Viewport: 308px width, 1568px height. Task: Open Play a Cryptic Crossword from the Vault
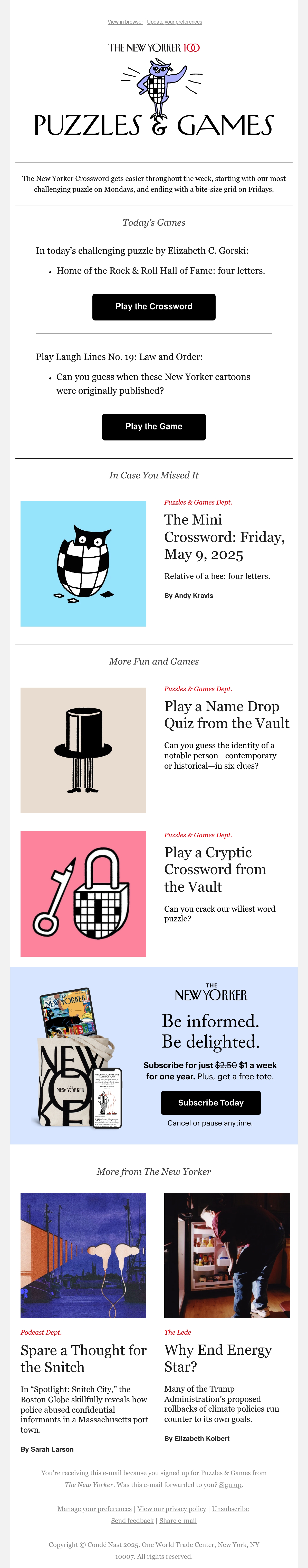coord(215,869)
